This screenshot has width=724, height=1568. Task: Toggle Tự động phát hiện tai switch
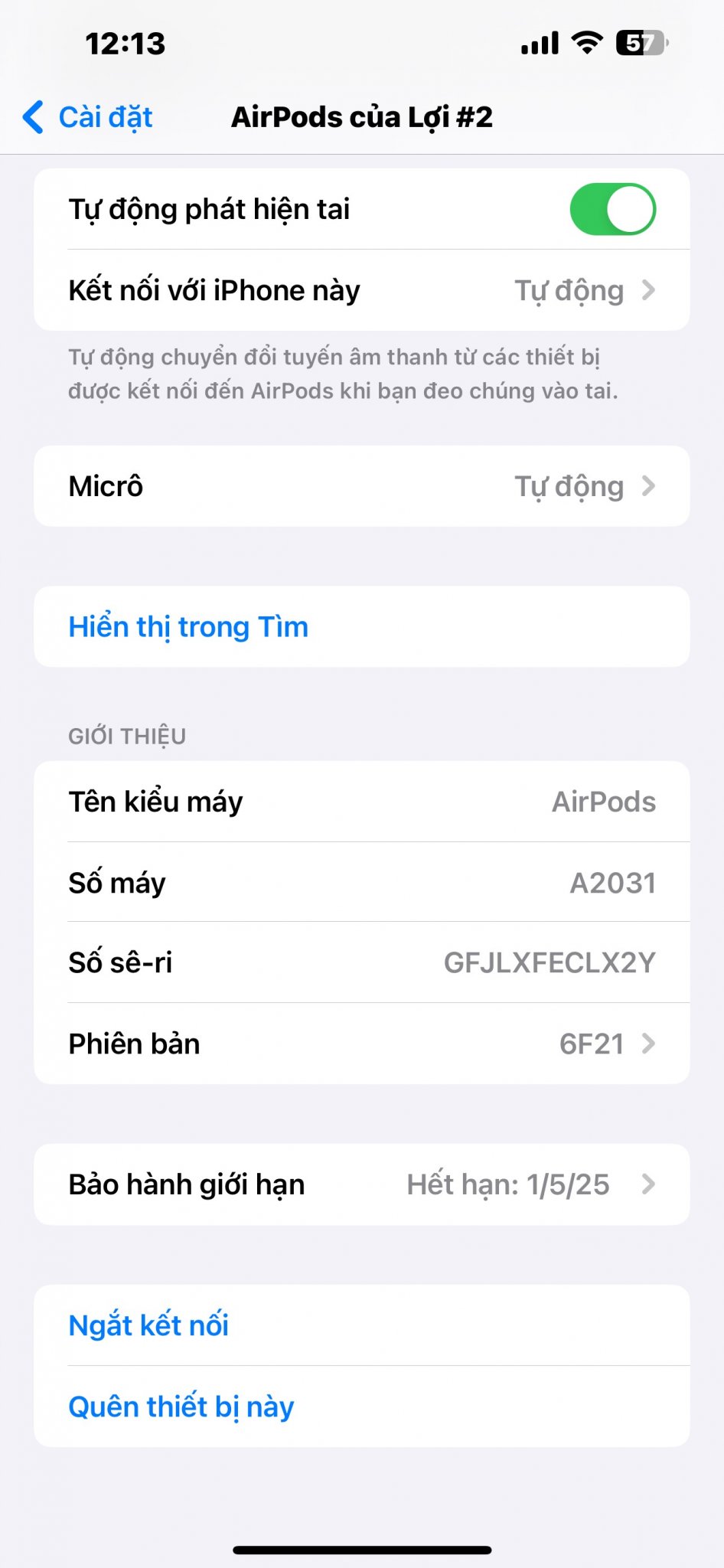coord(612,209)
